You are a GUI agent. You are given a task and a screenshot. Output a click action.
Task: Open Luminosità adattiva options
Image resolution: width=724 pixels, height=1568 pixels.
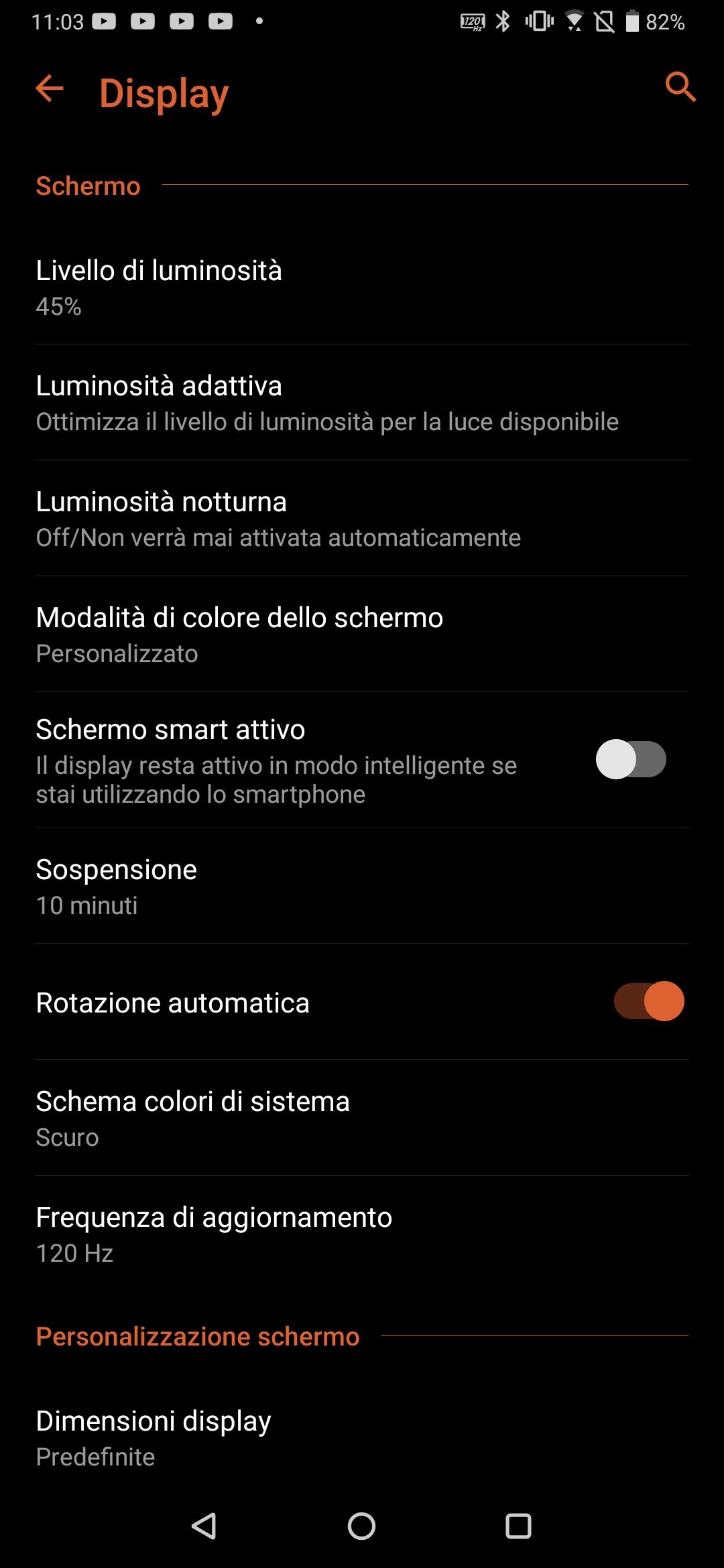tap(362, 403)
